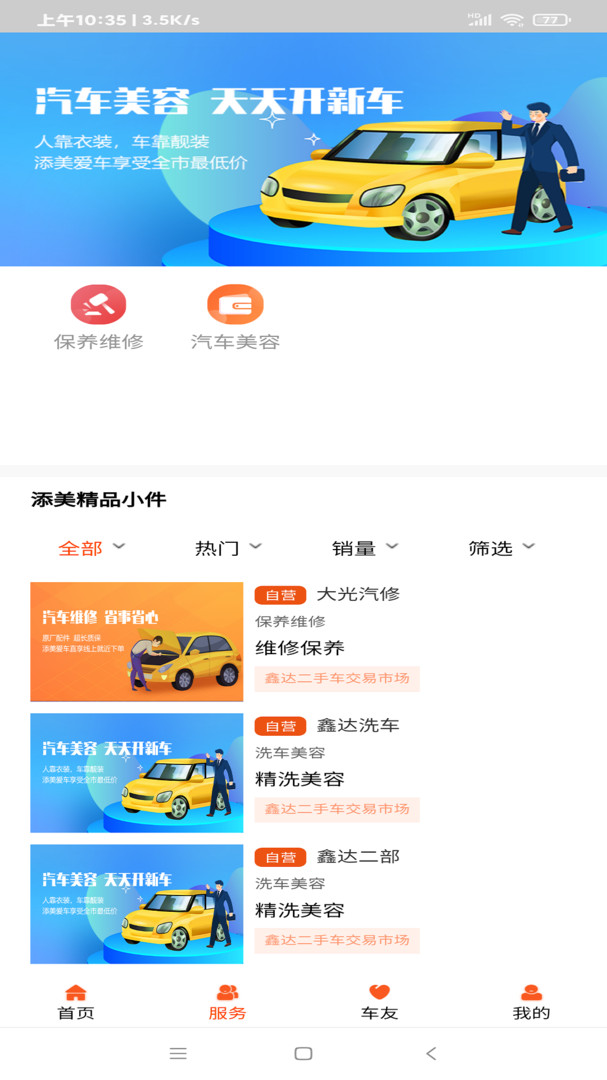Open the 我的 profile tab

pyautogui.click(x=531, y=1002)
